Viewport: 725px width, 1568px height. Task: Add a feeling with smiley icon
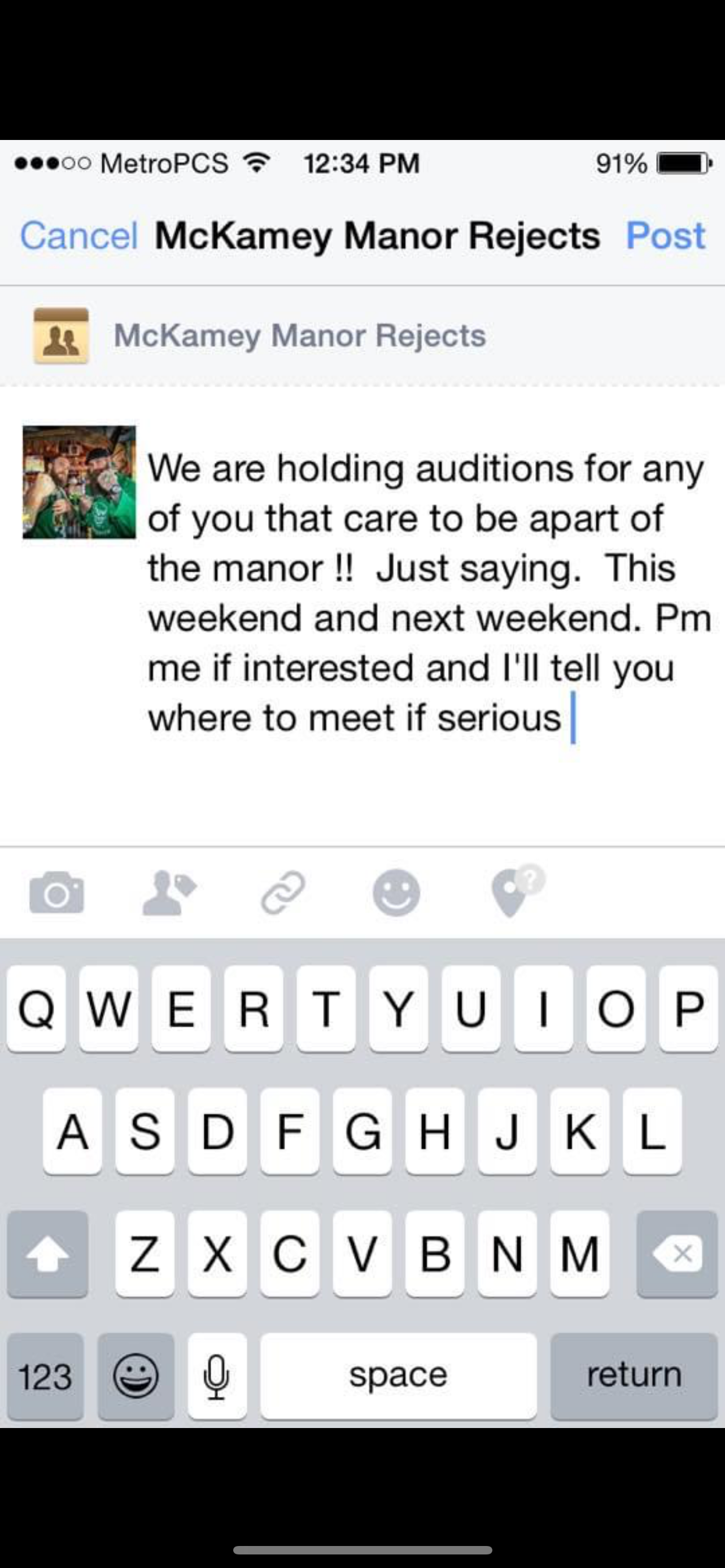pos(396,892)
